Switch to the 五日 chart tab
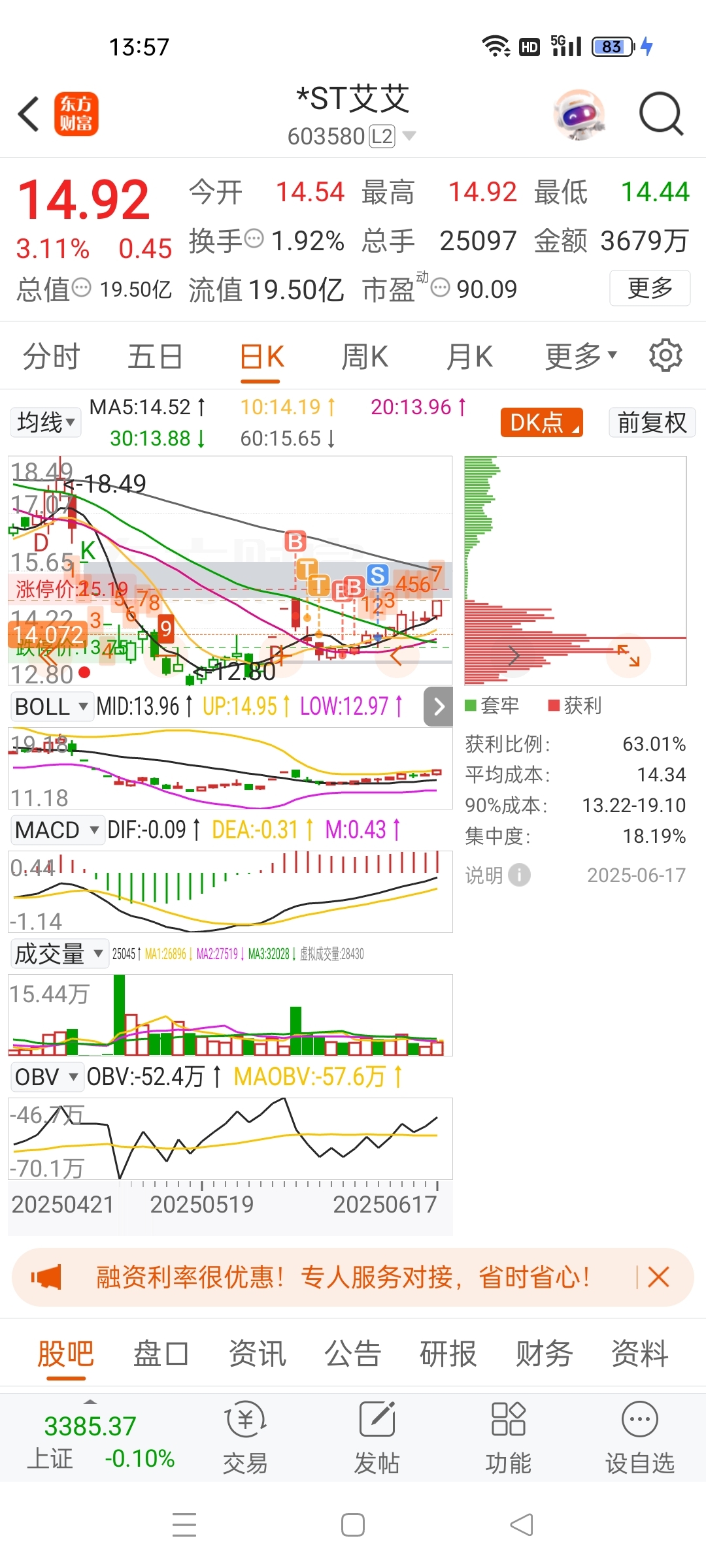 [155, 357]
